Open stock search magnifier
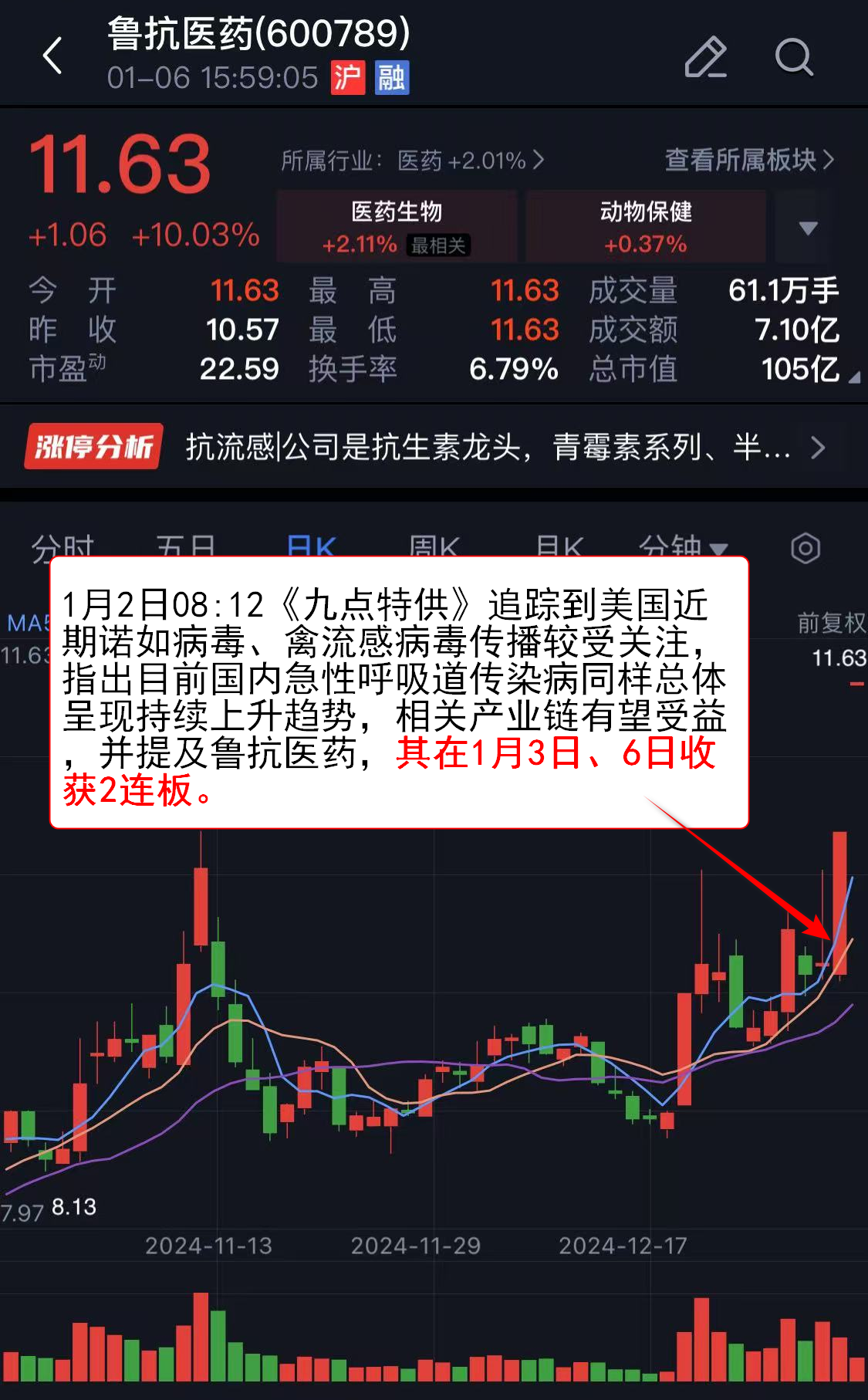 [794, 57]
